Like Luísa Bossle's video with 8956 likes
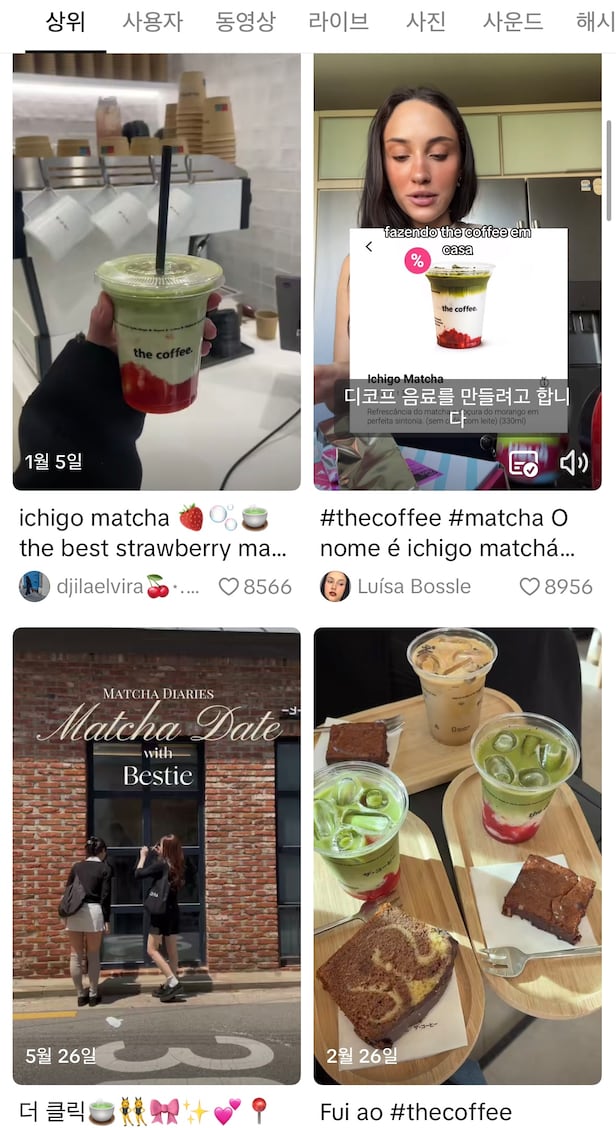Viewport: 616px width, 1128px height. (529, 586)
